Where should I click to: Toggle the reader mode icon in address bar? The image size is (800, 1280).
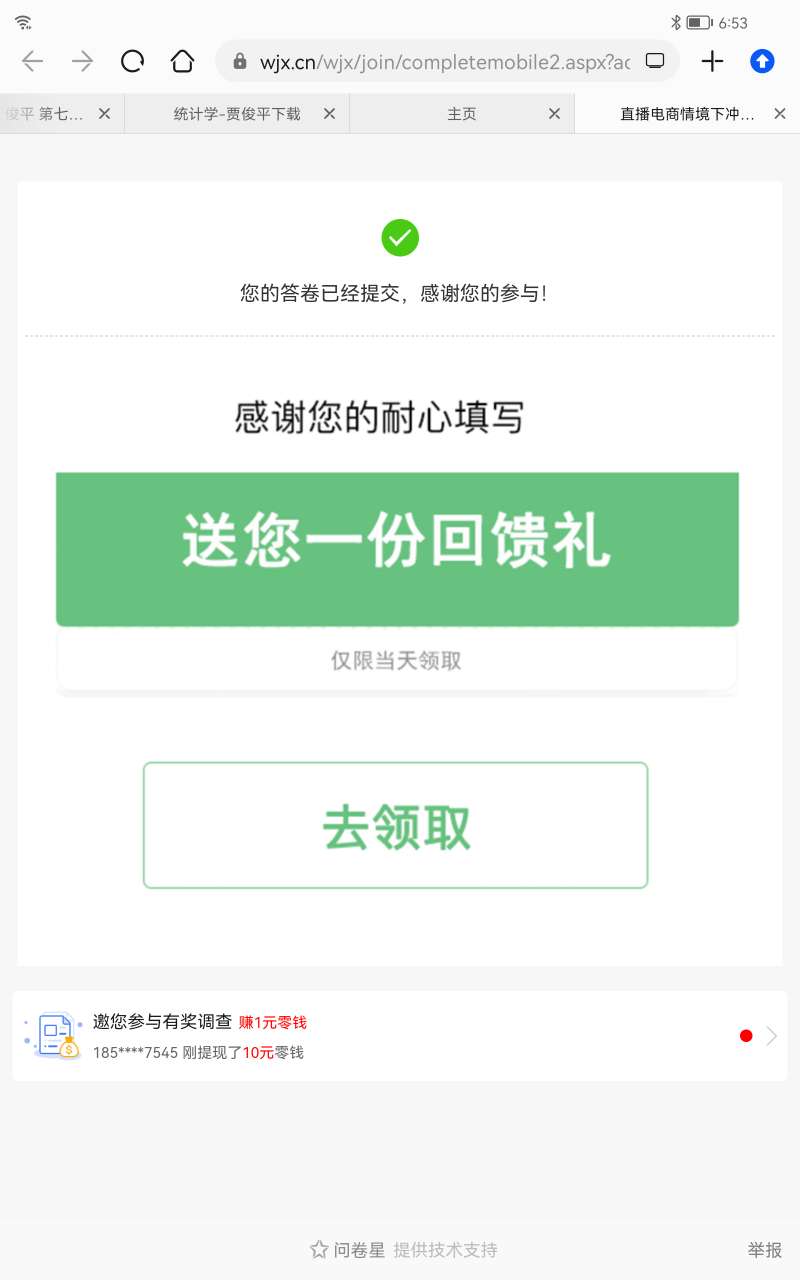[x=655, y=61]
